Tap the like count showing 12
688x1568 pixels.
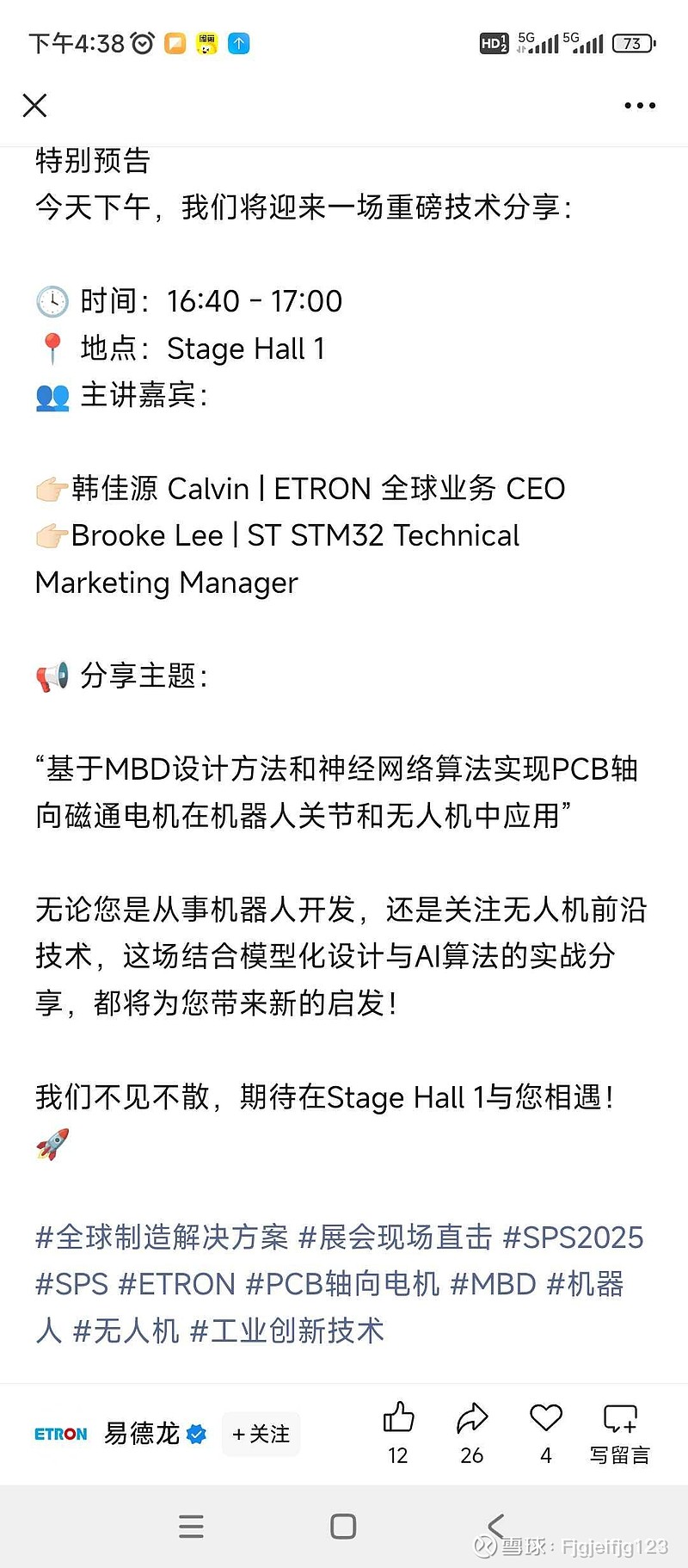398,1454
